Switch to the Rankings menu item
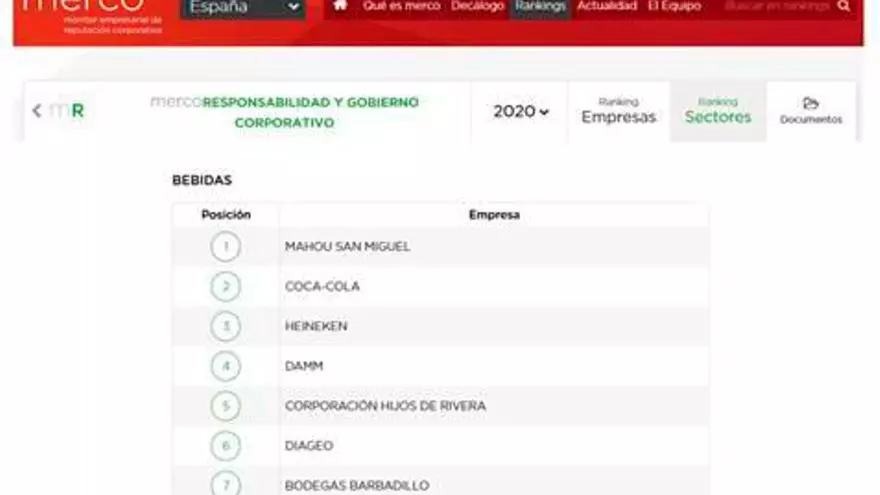This screenshot has height=495, width=880. [540, 6]
